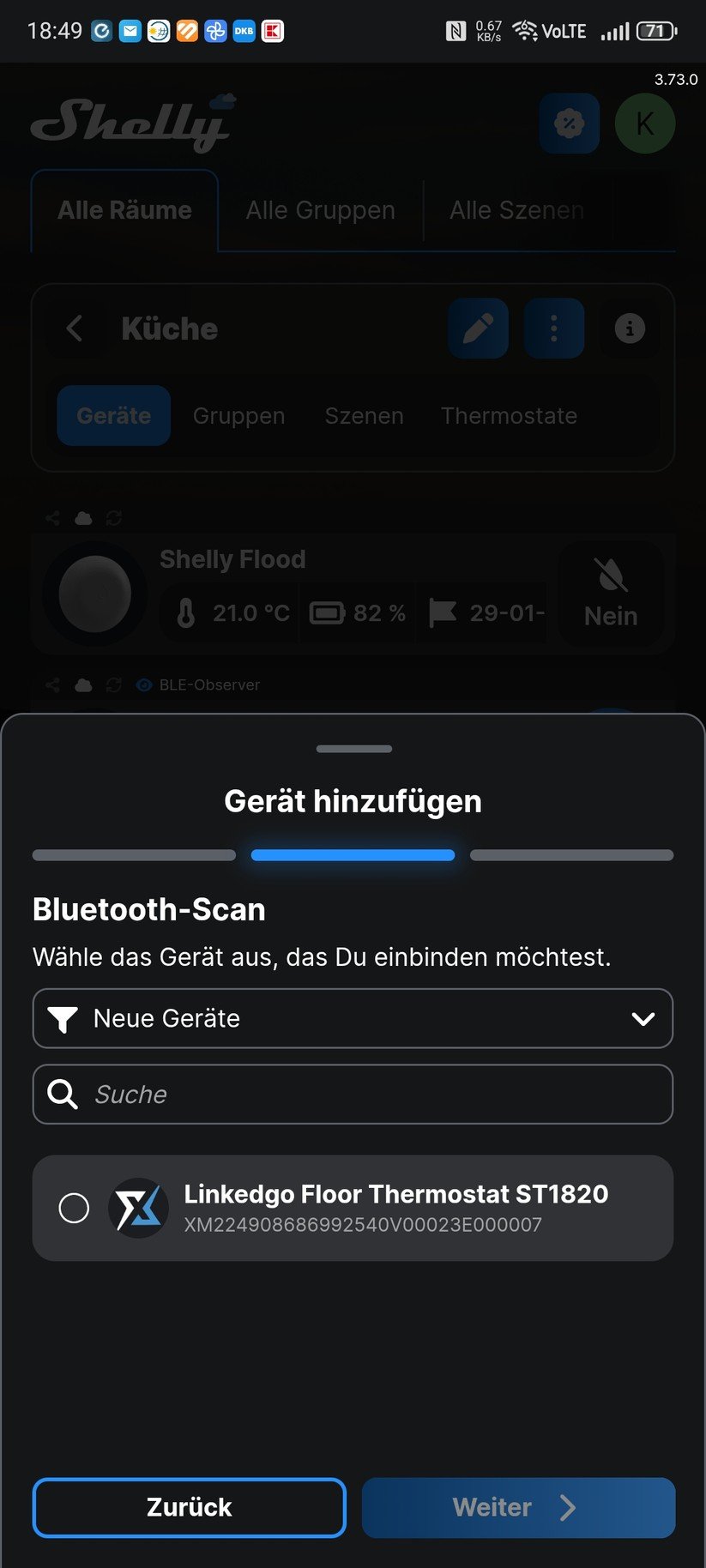The width and height of the screenshot is (706, 1568).
Task: Tap the info icon beside Küche
Action: coord(629,329)
